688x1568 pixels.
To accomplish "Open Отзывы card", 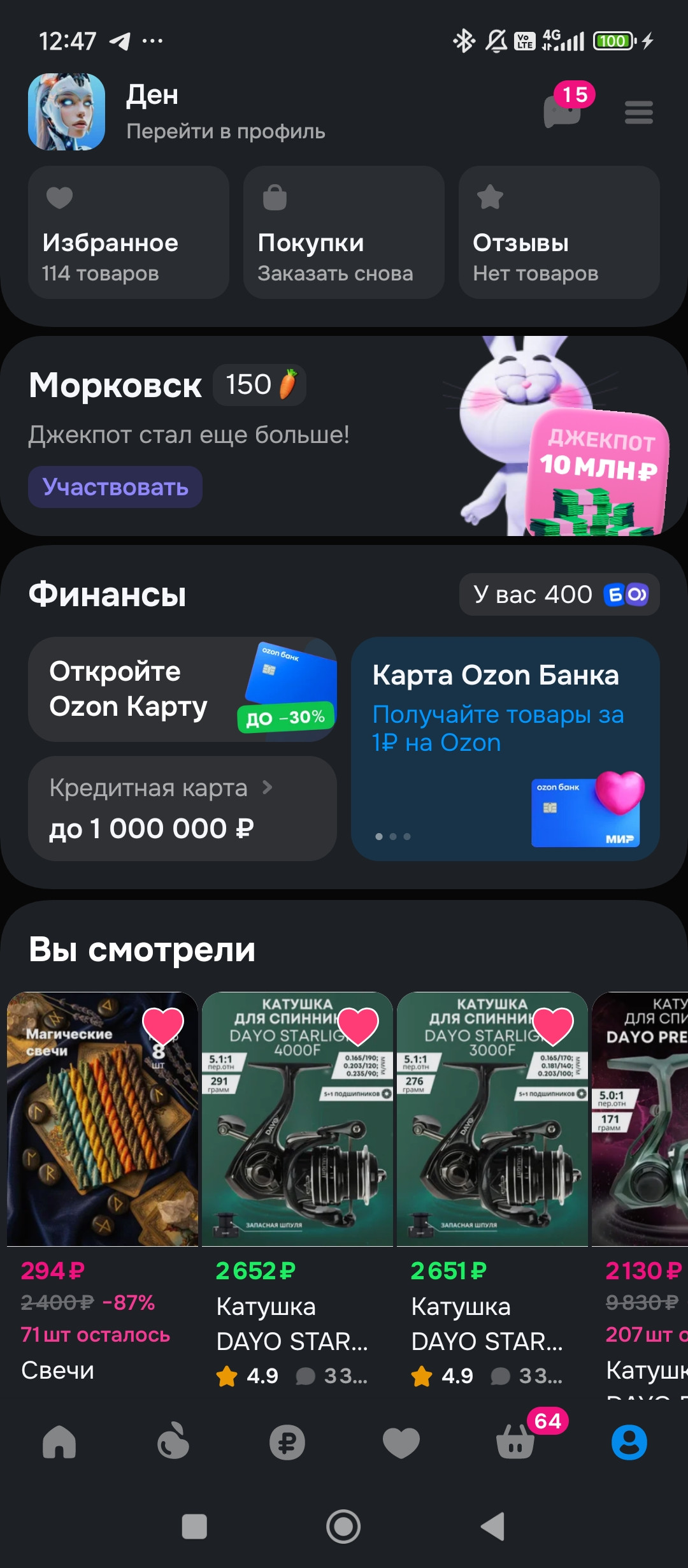I will coord(559,233).
